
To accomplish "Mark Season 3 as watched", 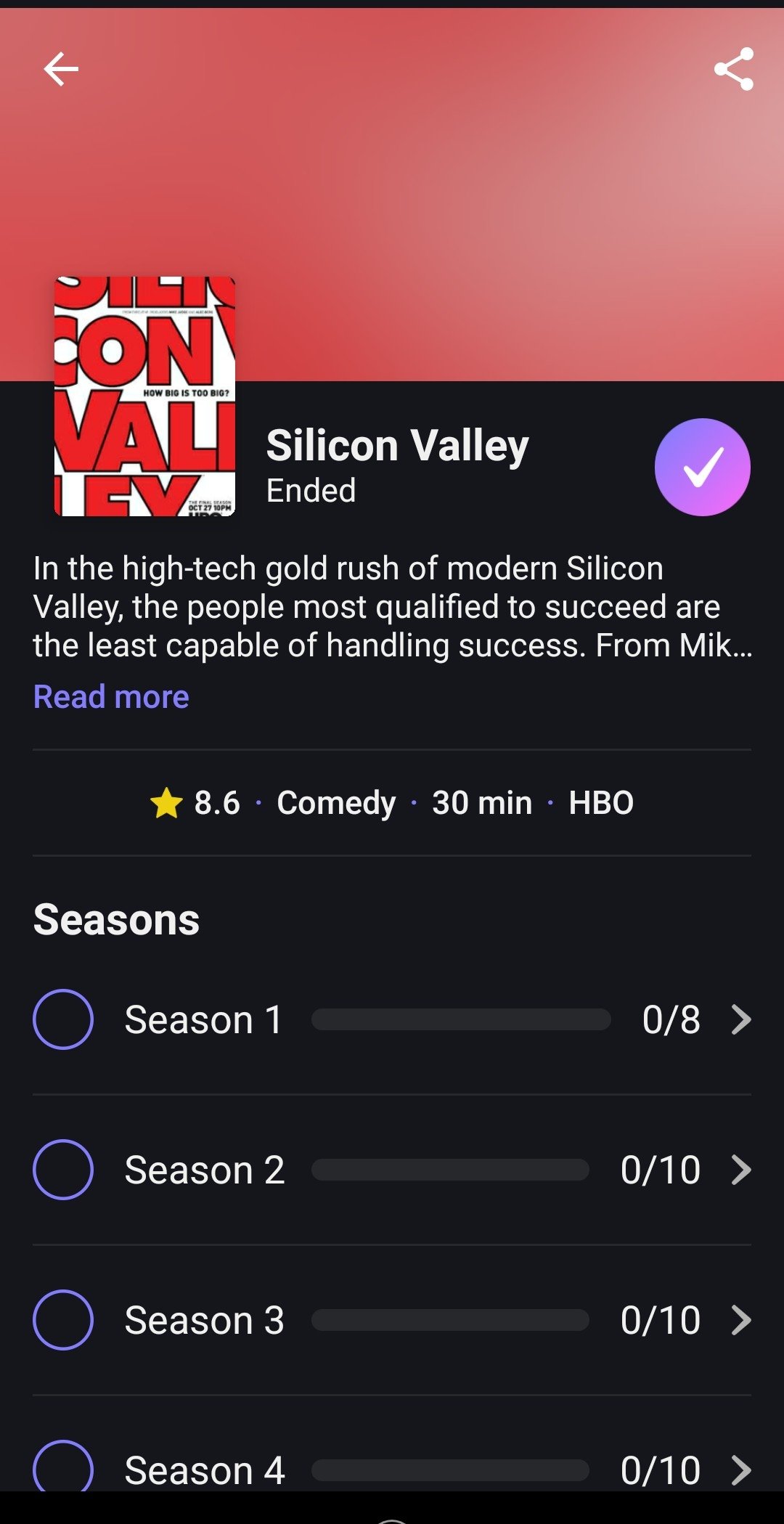I will click(63, 1320).
